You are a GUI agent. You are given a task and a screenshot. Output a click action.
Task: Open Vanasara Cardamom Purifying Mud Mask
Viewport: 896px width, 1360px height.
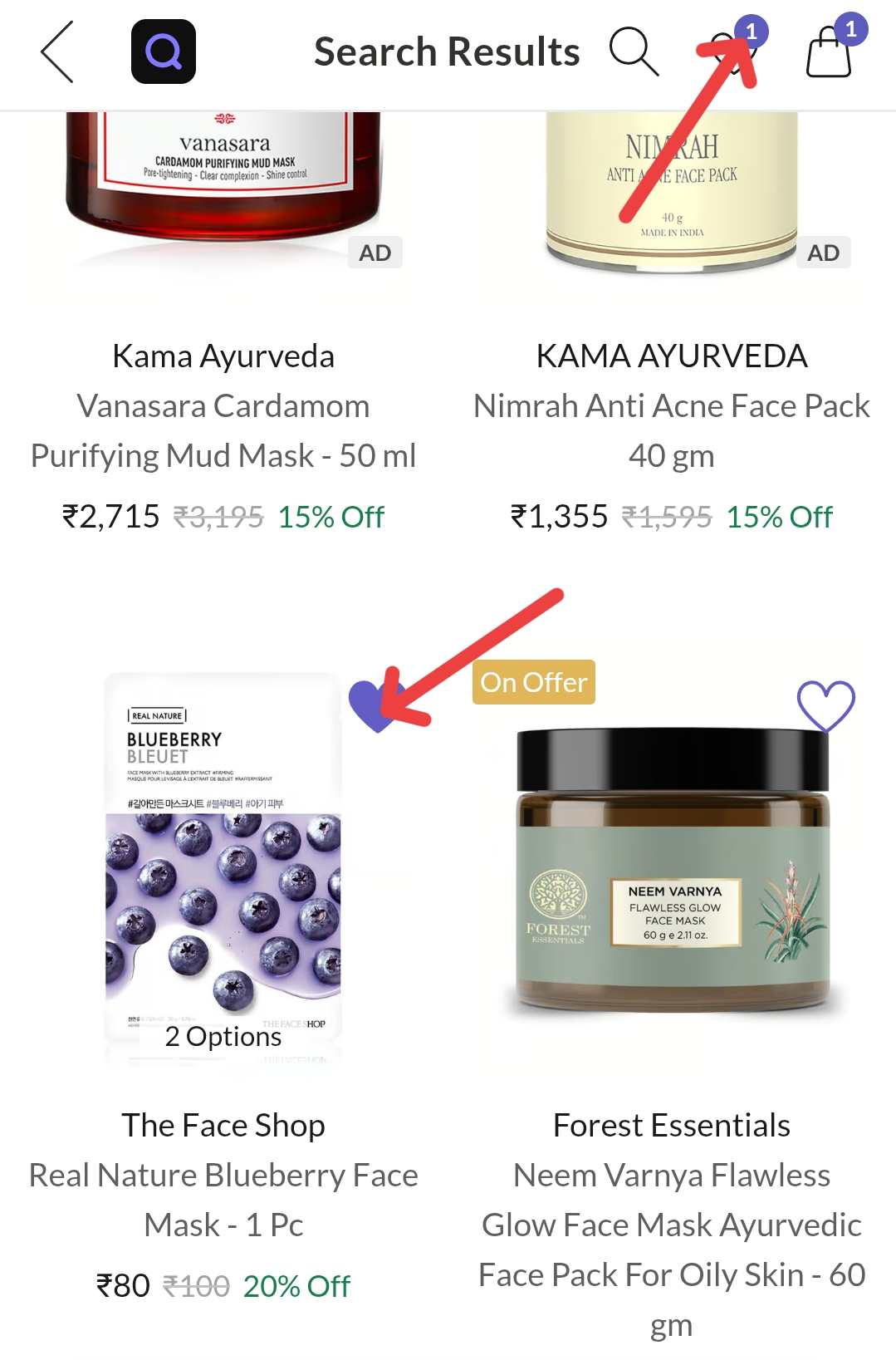[223, 406]
